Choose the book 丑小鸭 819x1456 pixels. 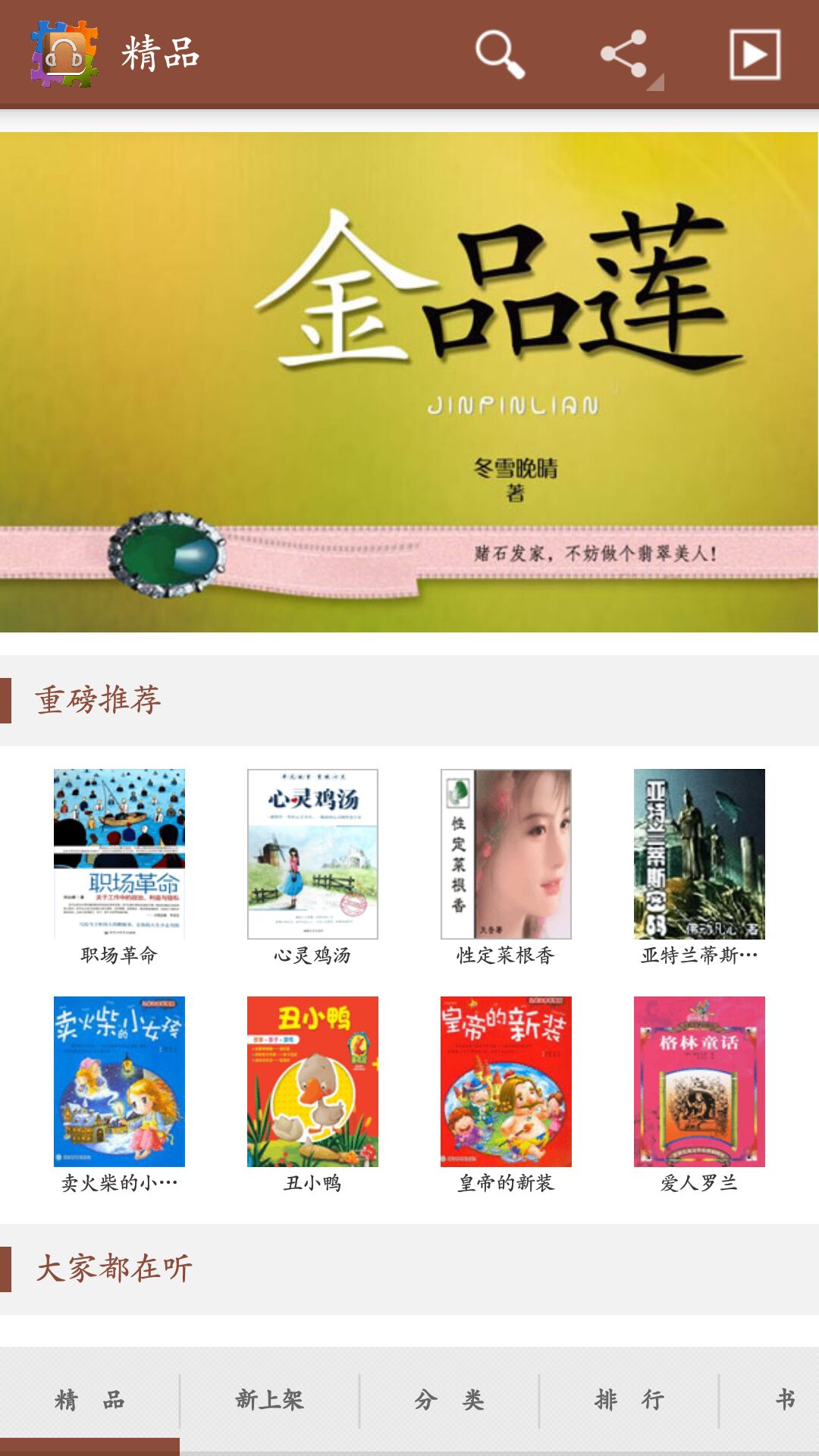pos(312,1081)
